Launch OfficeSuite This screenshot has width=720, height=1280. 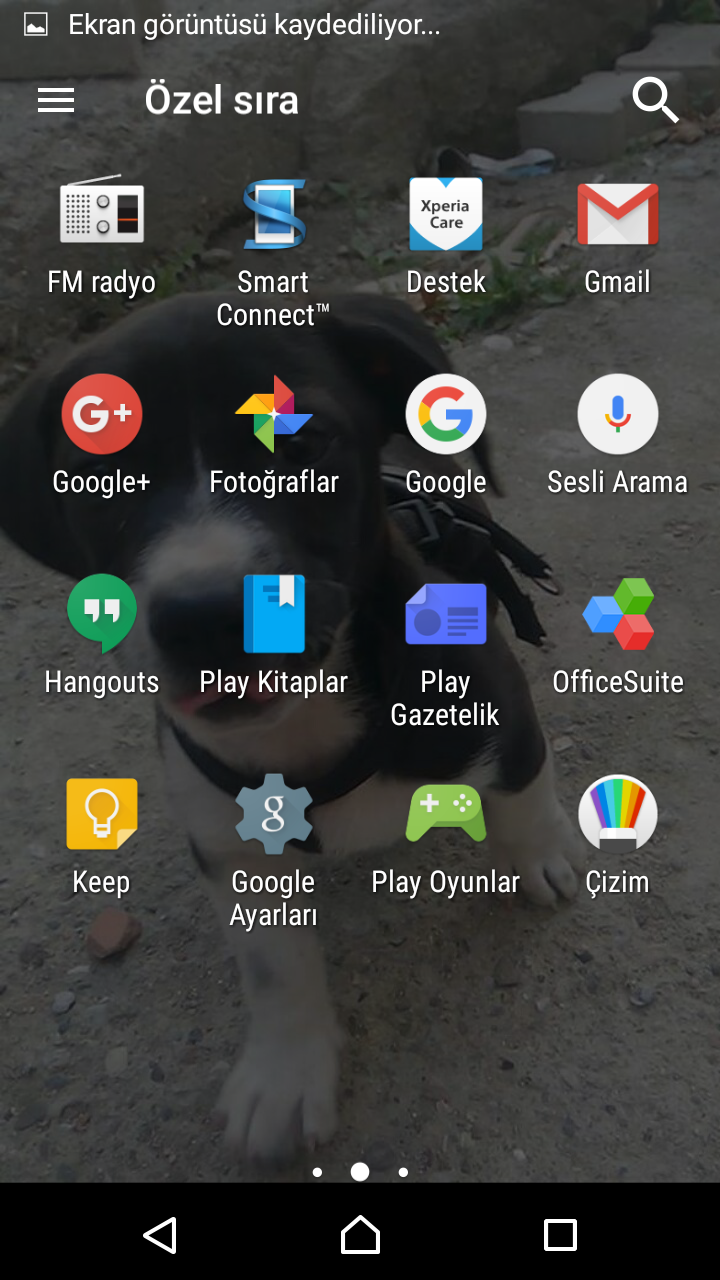618,613
